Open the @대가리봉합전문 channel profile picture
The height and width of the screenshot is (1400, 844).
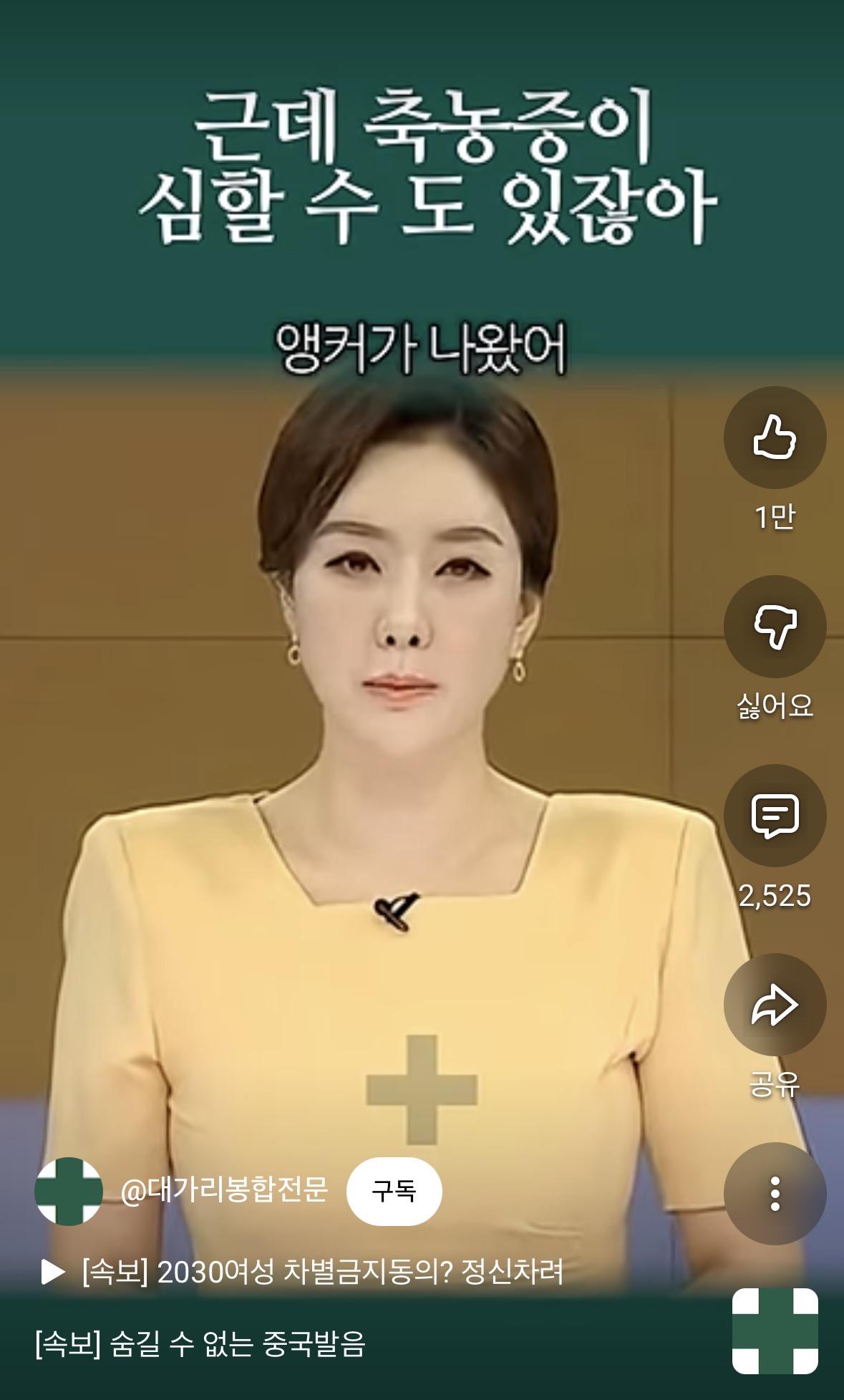[x=69, y=1191]
